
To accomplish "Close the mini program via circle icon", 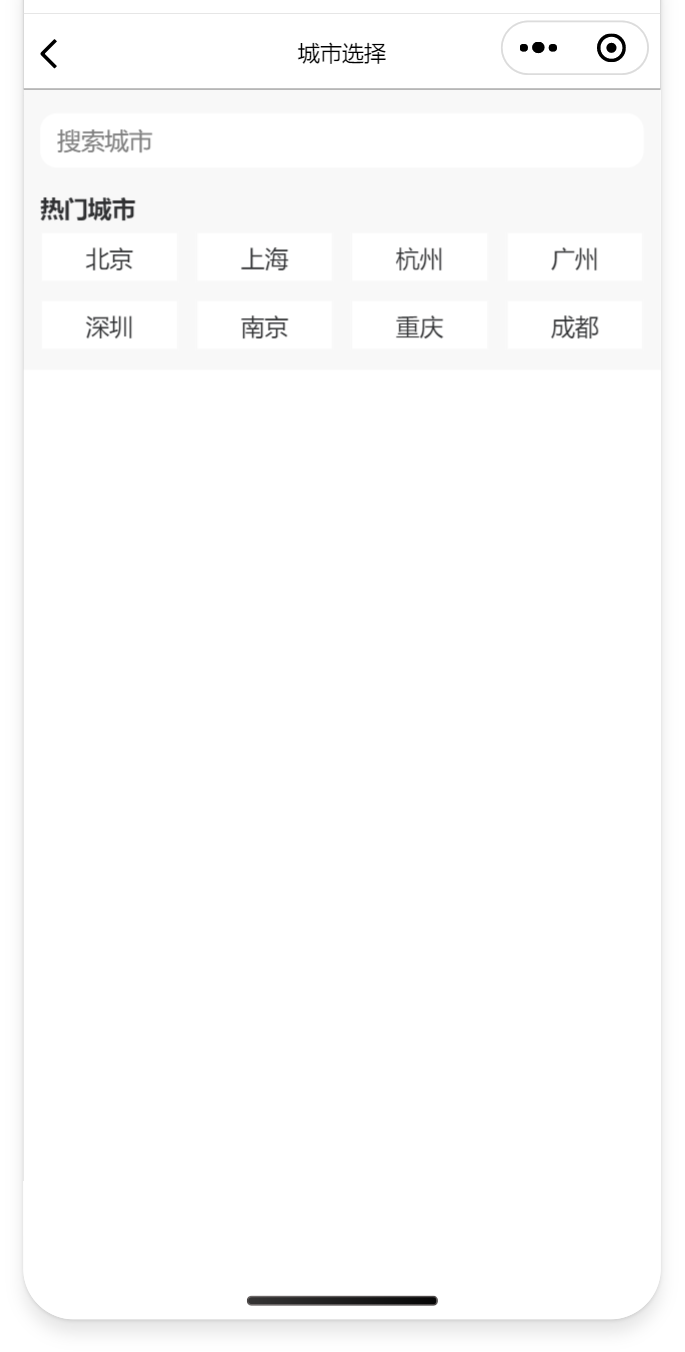I will coord(611,48).
